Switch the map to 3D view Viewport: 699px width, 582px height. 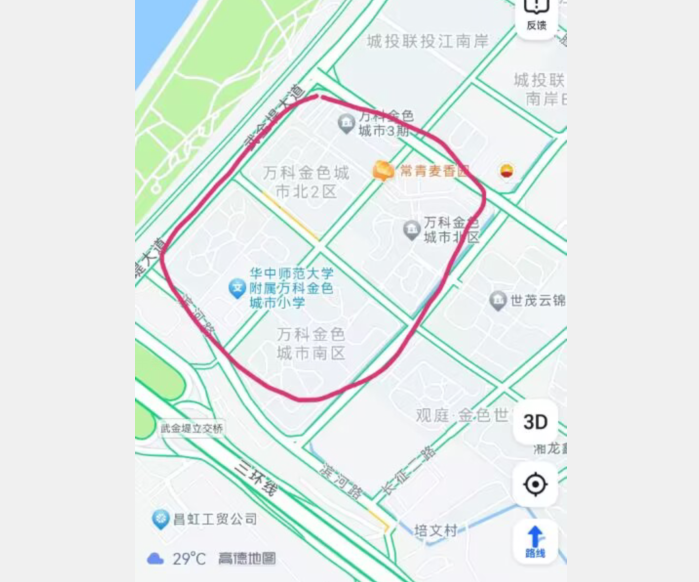point(535,422)
